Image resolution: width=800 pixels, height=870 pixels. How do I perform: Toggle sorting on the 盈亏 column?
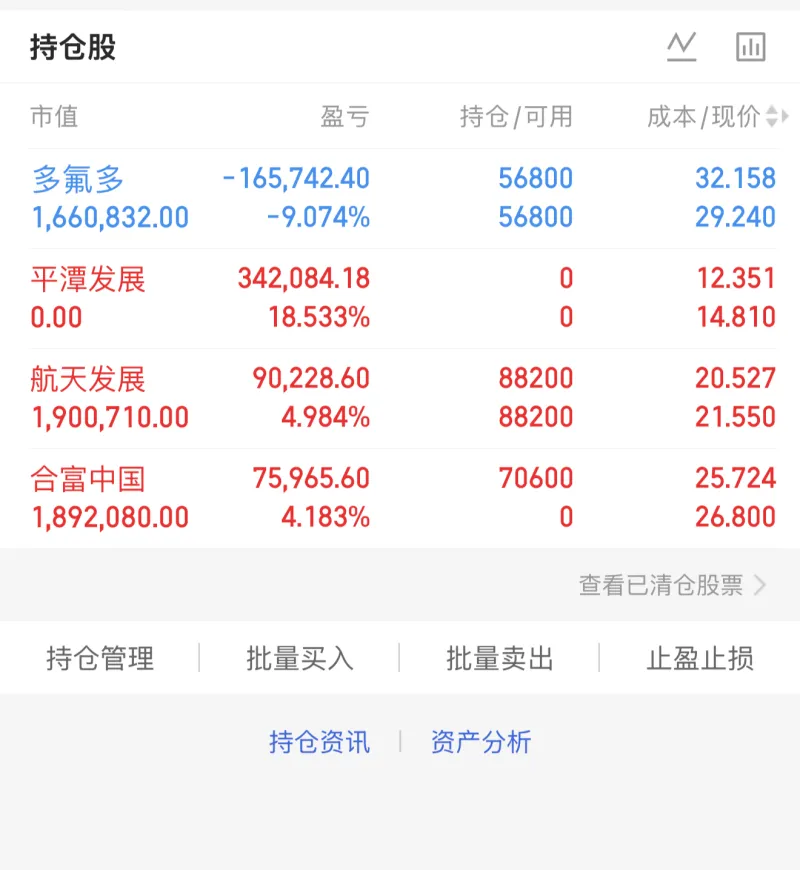(343, 117)
